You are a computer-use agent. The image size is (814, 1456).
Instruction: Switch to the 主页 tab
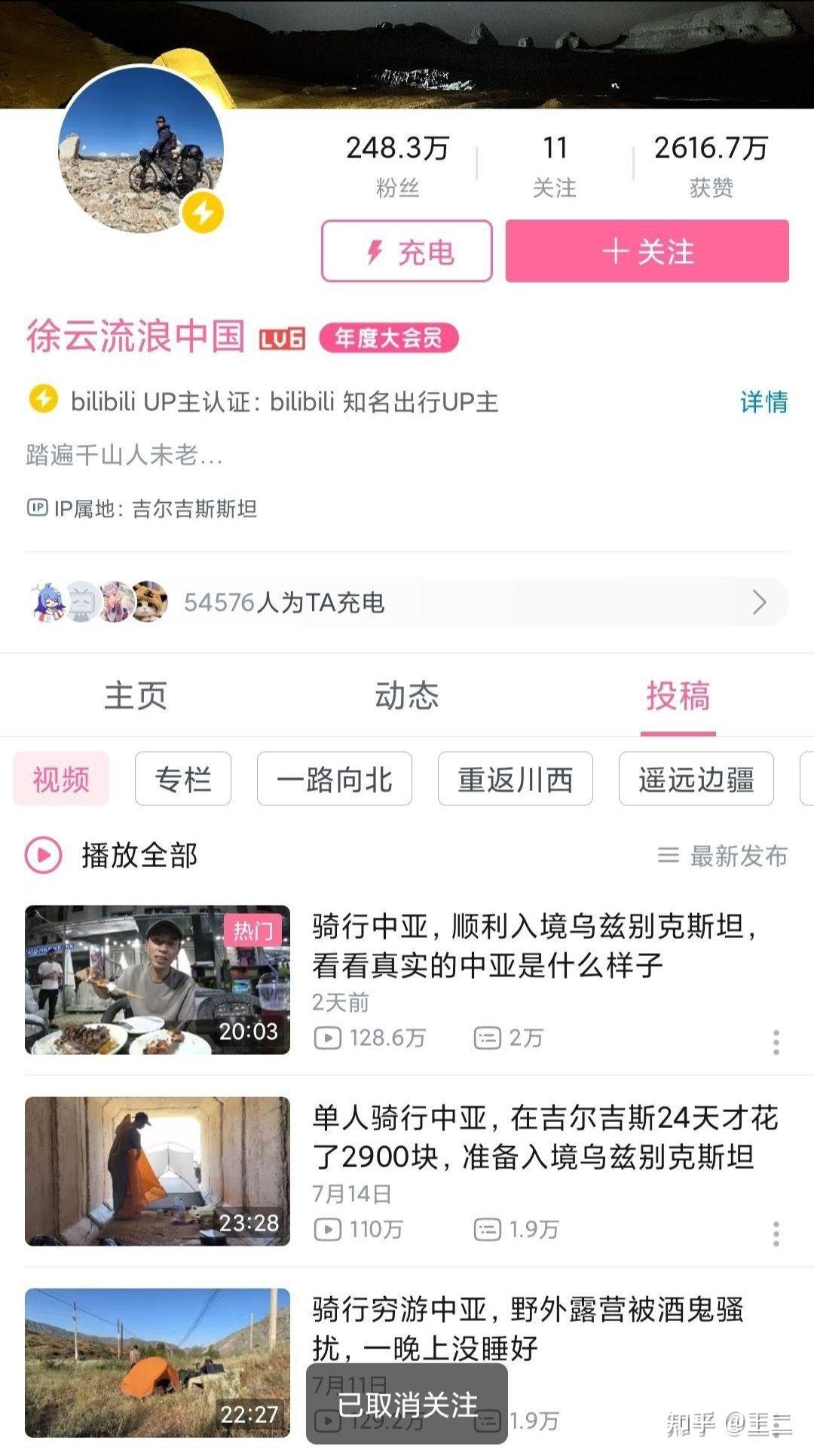[x=136, y=696]
